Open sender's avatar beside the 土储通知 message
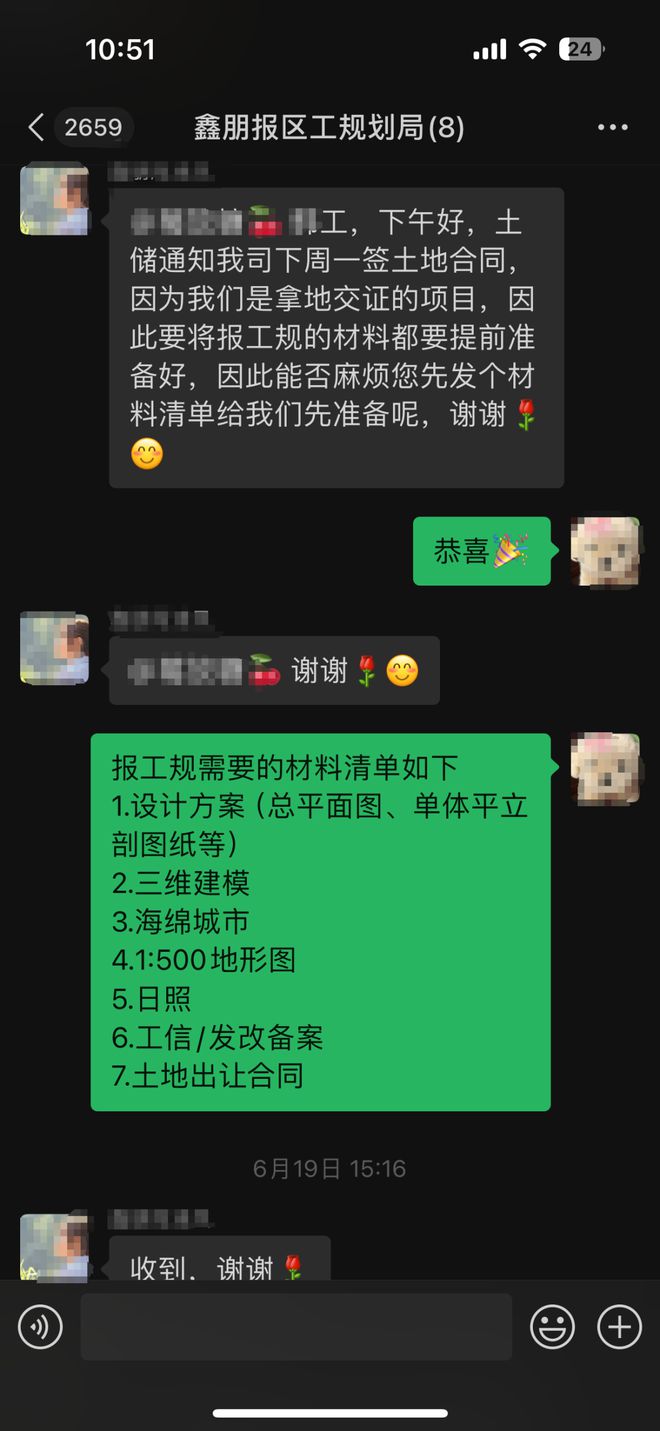The width and height of the screenshot is (660, 1431). click(54, 199)
